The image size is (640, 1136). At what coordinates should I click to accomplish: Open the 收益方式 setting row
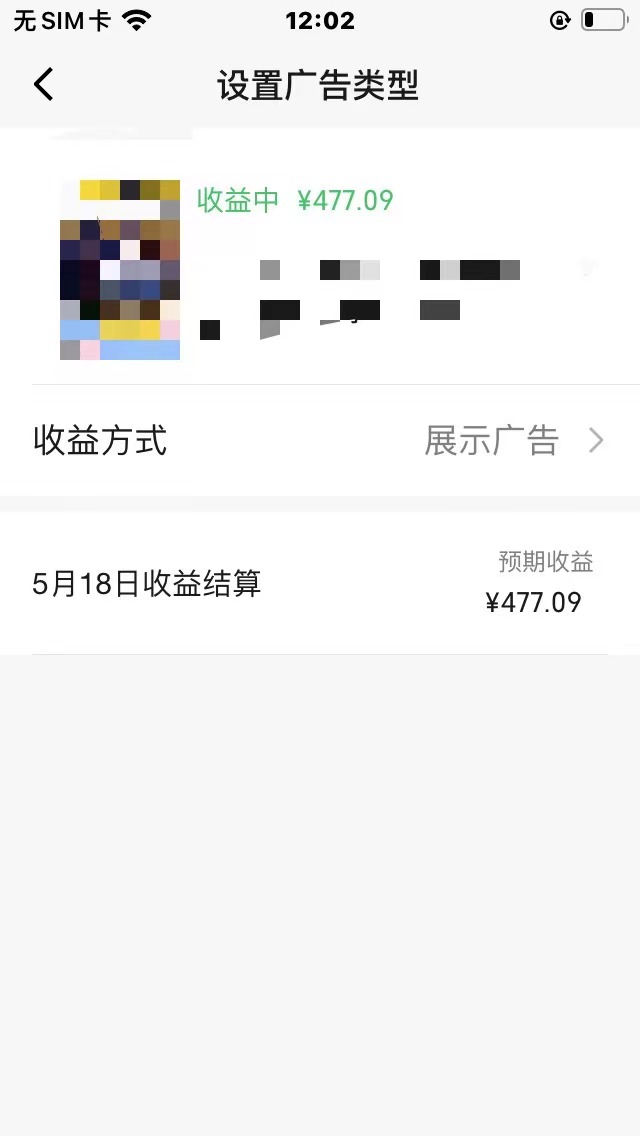[x=320, y=441]
